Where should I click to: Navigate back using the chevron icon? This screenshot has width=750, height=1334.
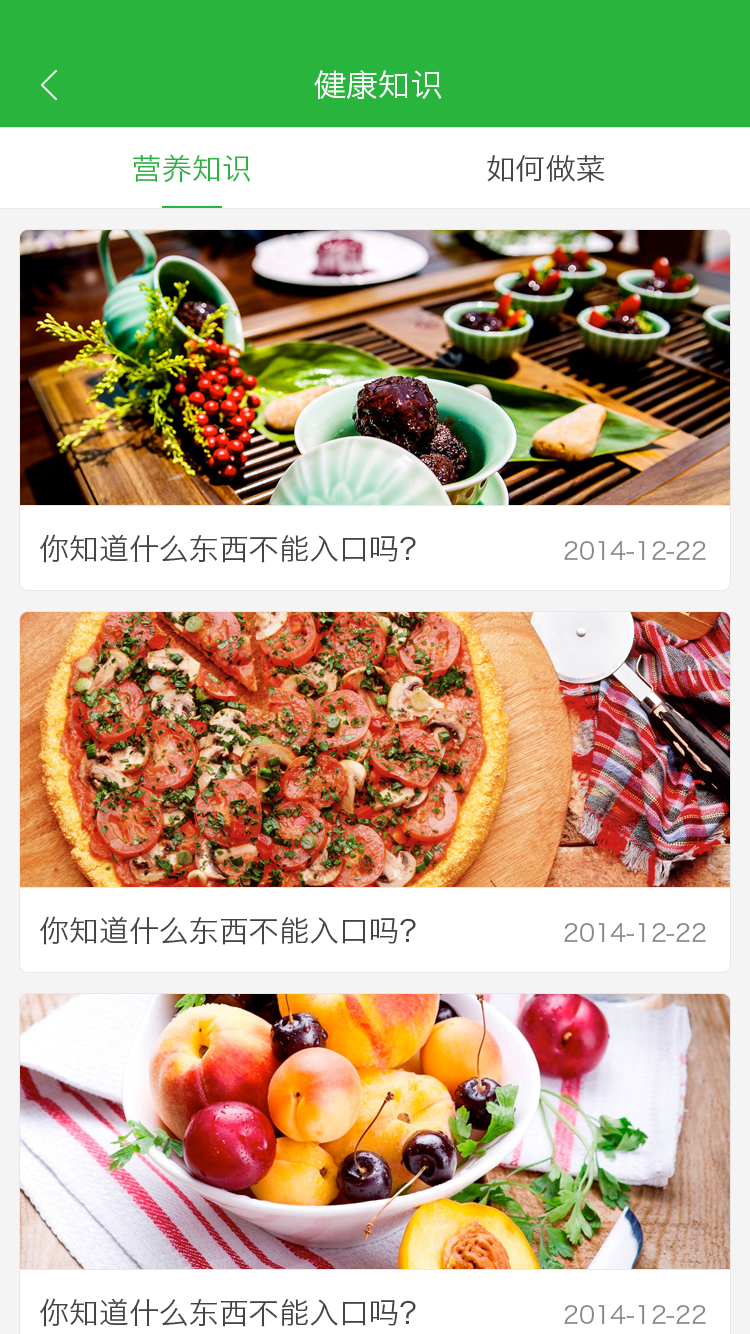[x=49, y=85]
